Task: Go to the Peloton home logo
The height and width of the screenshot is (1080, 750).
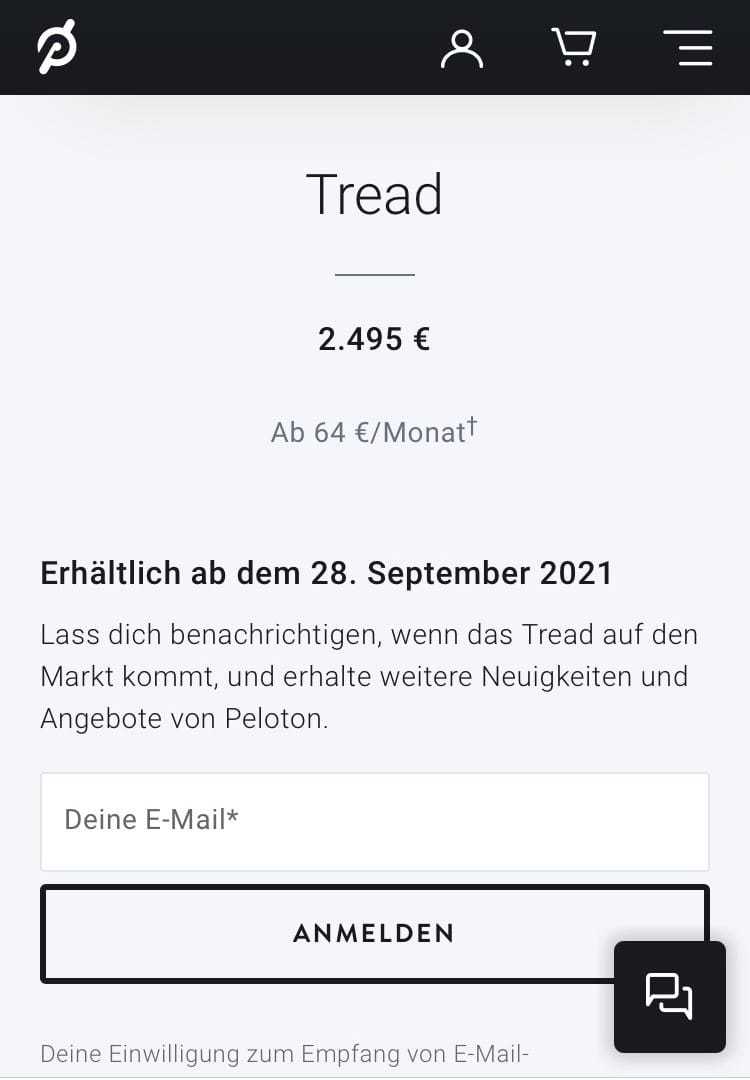Action: pos(57,47)
